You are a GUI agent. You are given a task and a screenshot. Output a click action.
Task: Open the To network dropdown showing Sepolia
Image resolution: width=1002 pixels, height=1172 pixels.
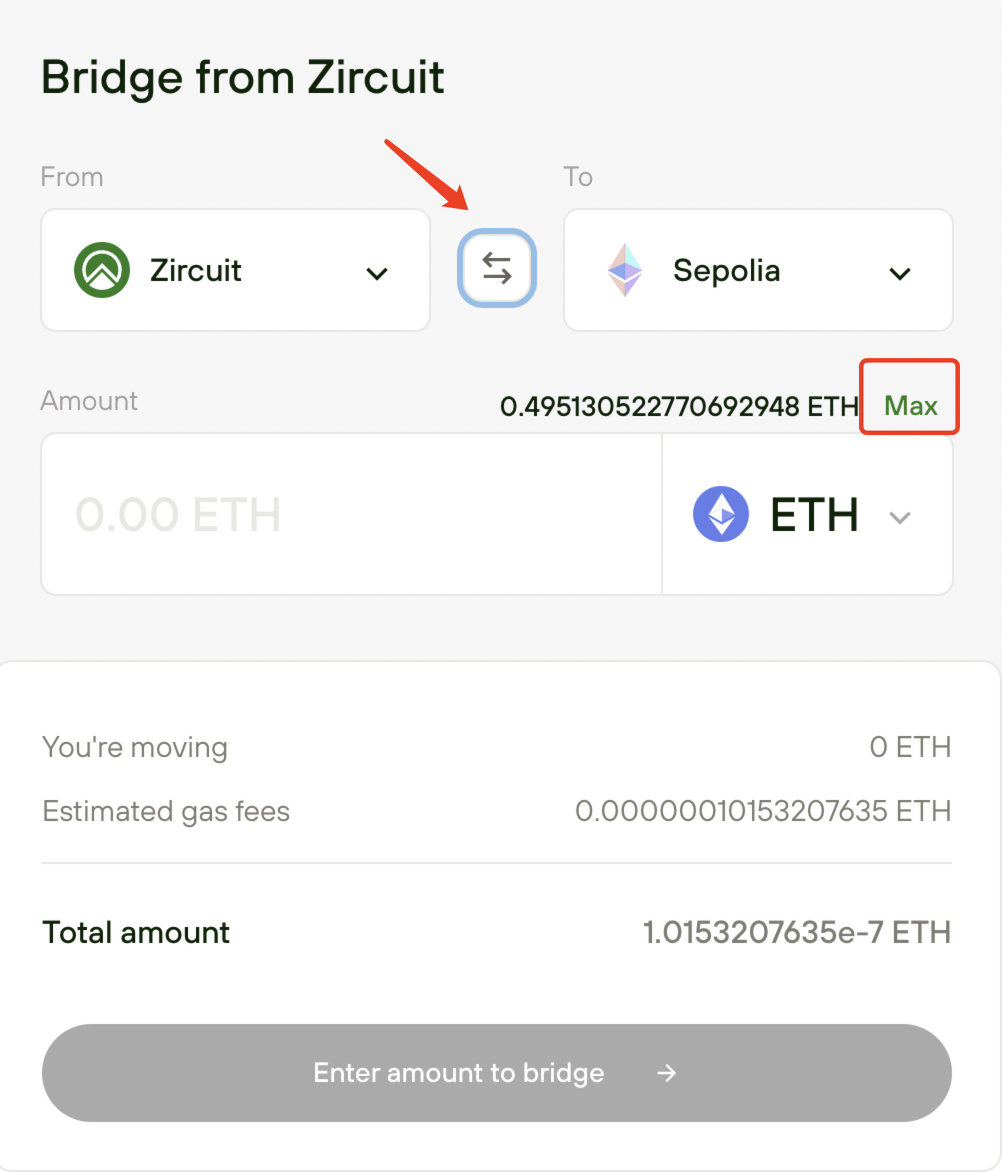click(758, 270)
